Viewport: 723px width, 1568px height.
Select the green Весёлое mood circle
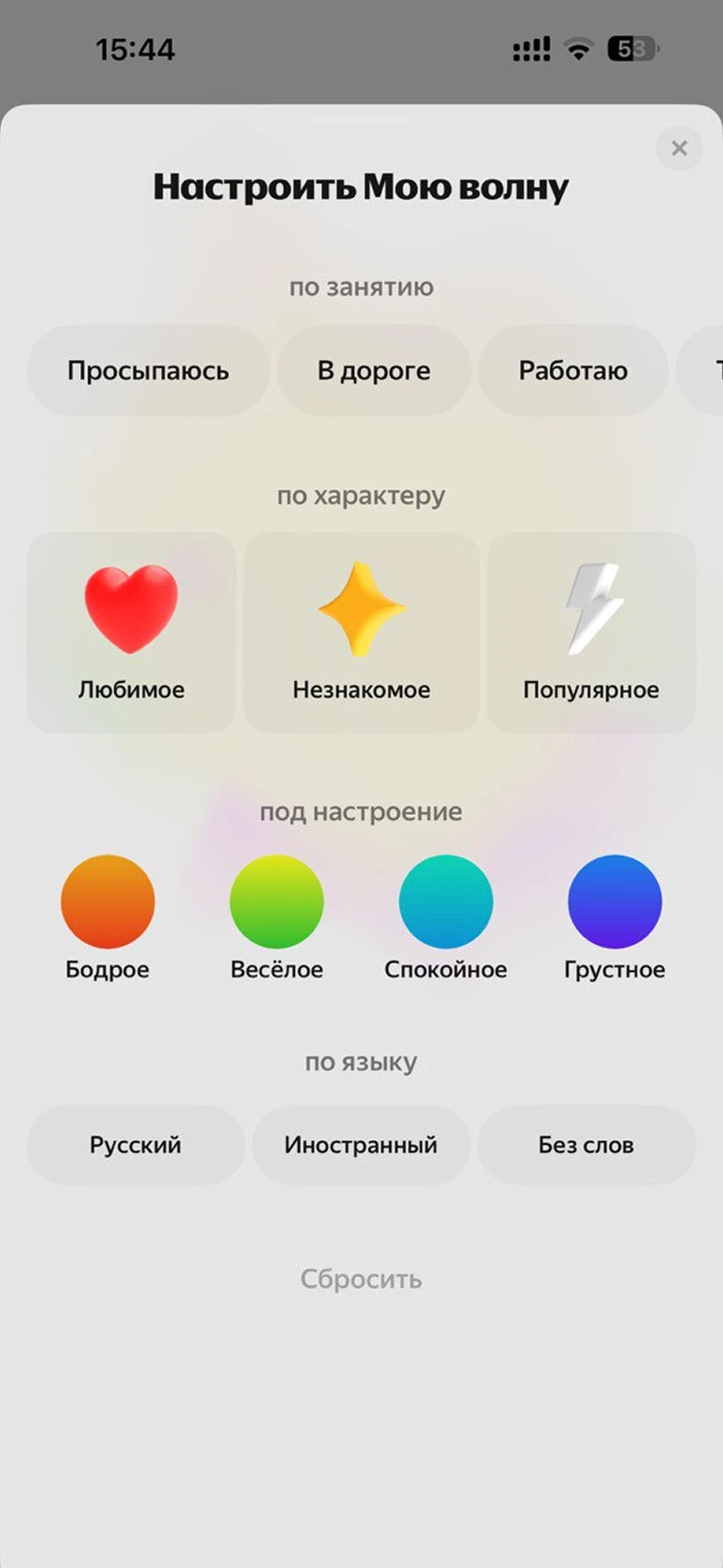[277, 902]
